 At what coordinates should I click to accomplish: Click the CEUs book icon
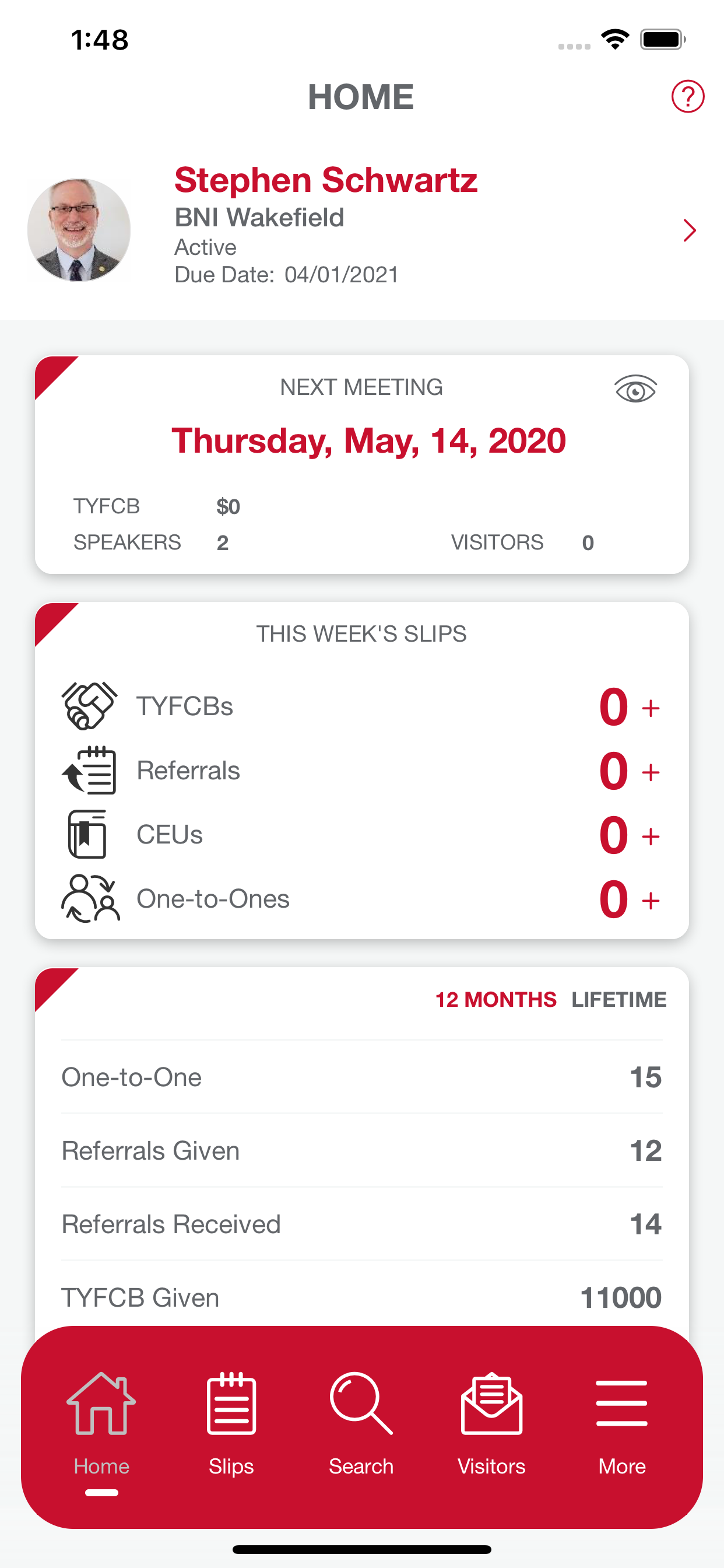tap(87, 834)
